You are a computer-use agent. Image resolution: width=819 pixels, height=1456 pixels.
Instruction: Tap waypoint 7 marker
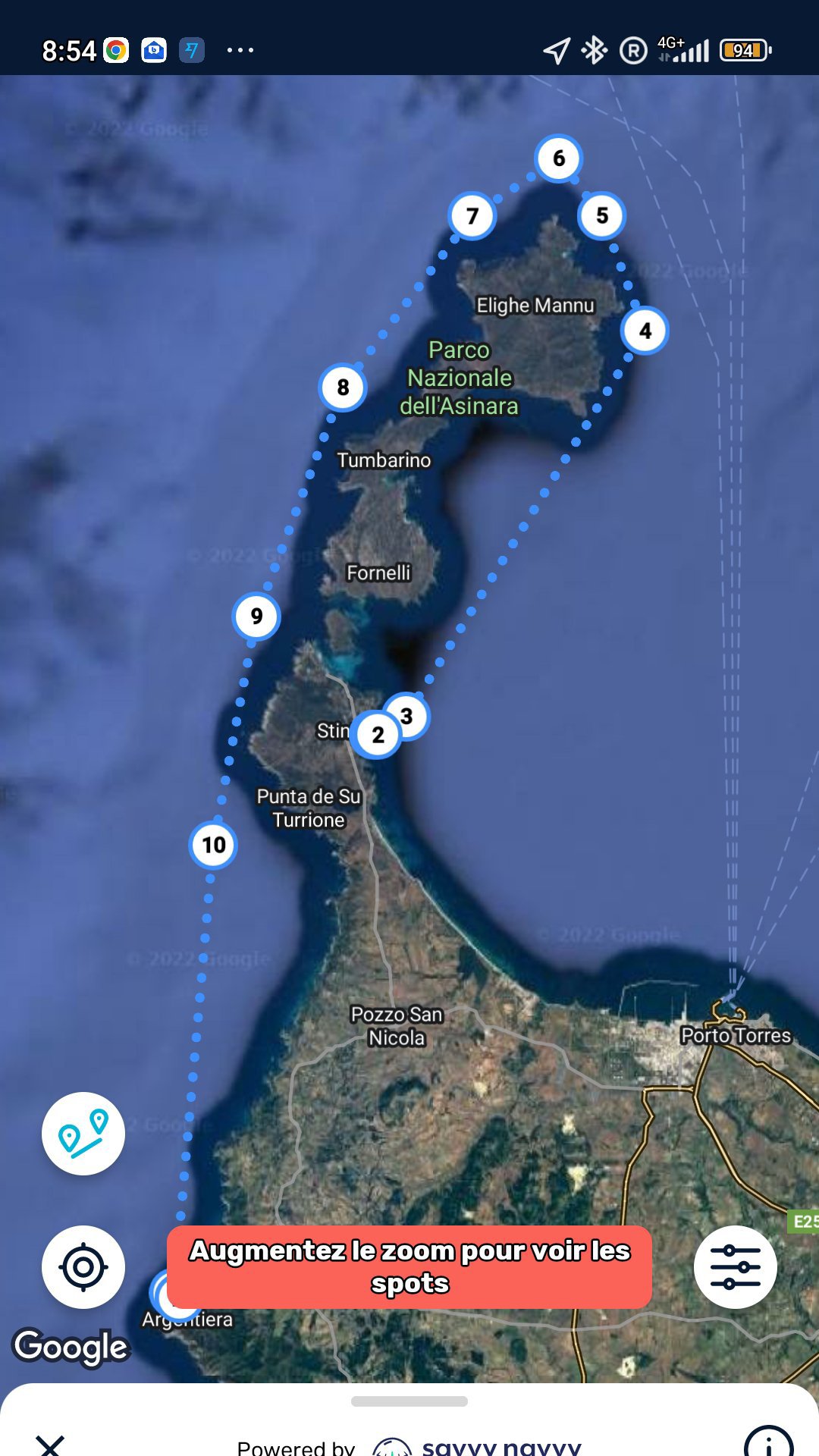472,216
